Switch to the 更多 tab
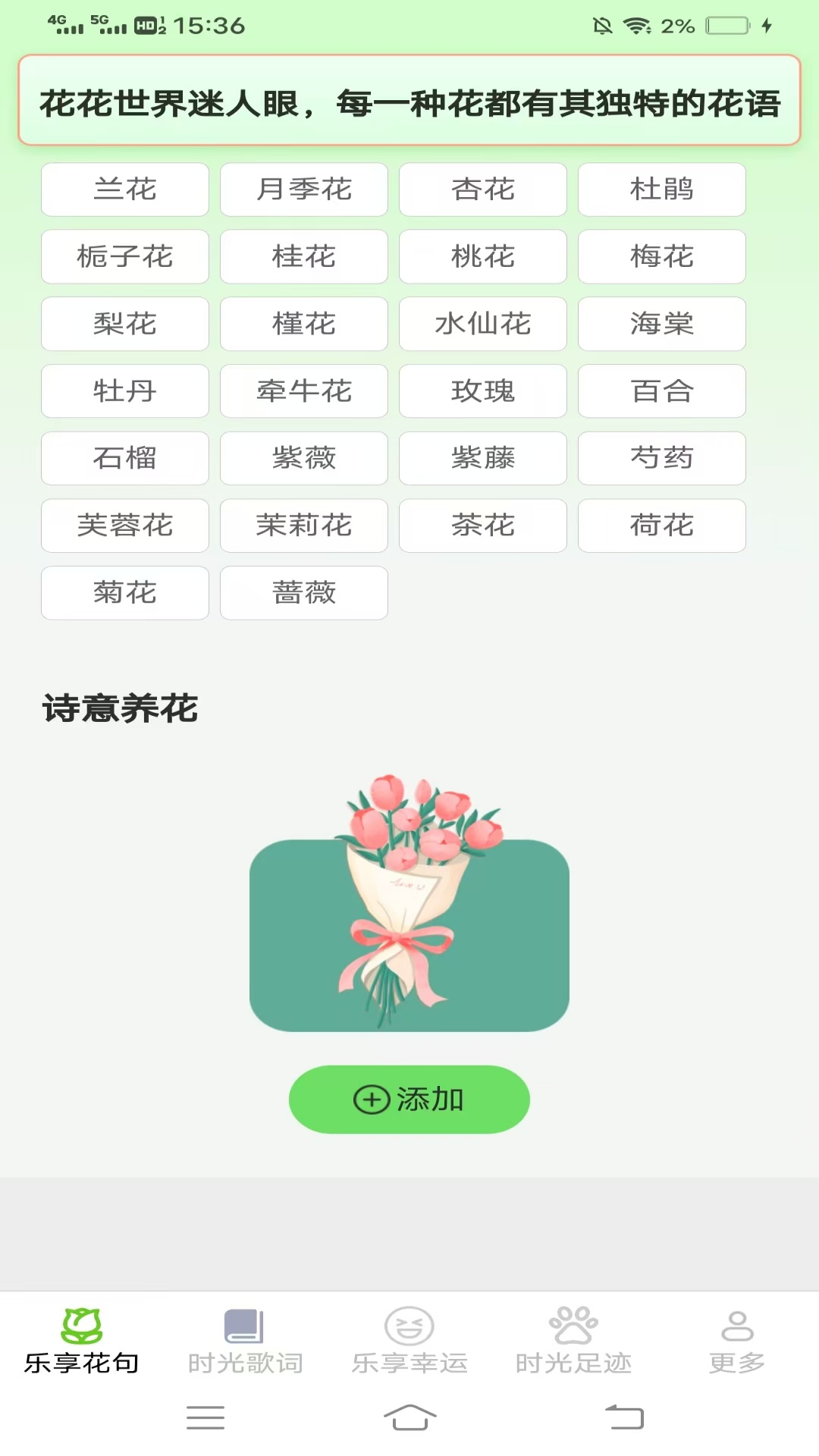This screenshot has height=1456, width=819. (736, 1341)
